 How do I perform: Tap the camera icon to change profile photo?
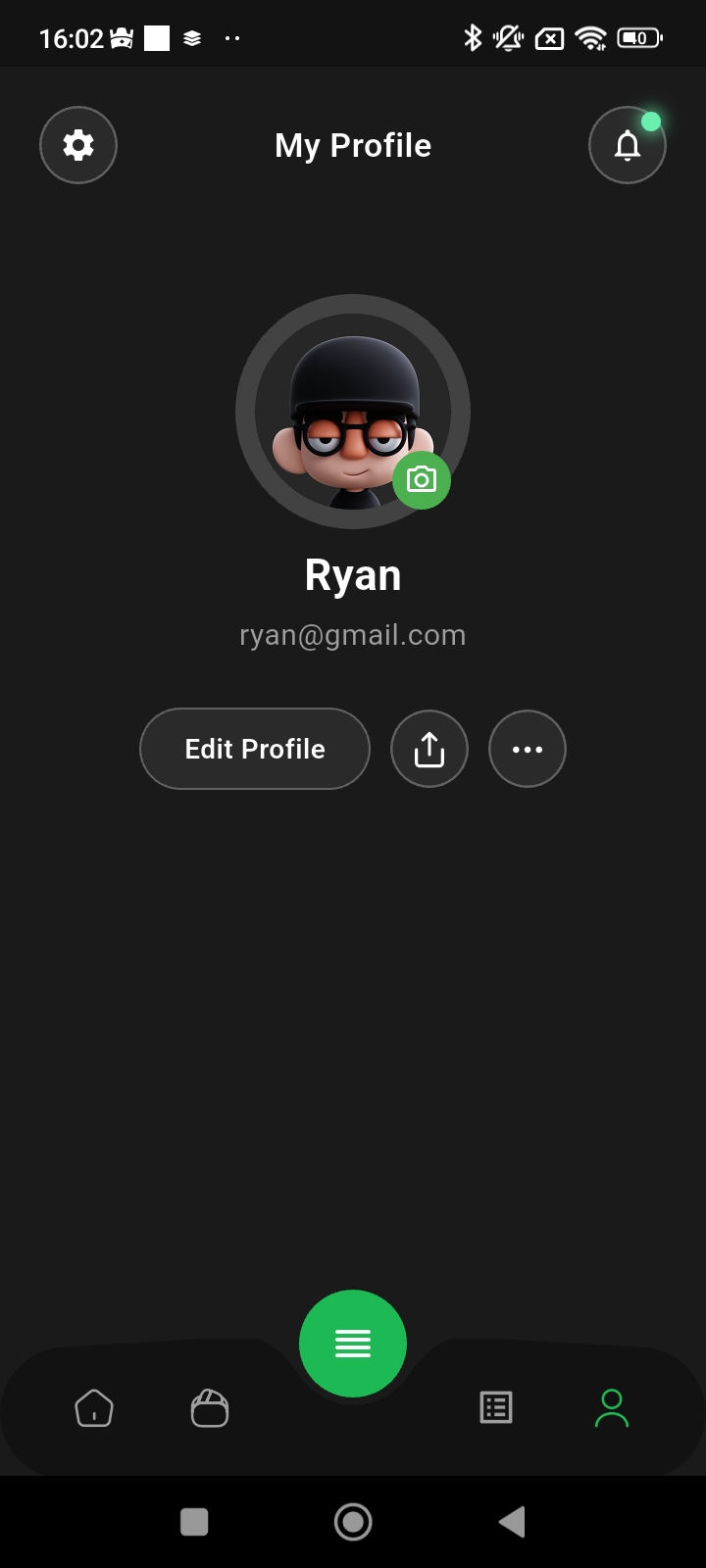[422, 480]
